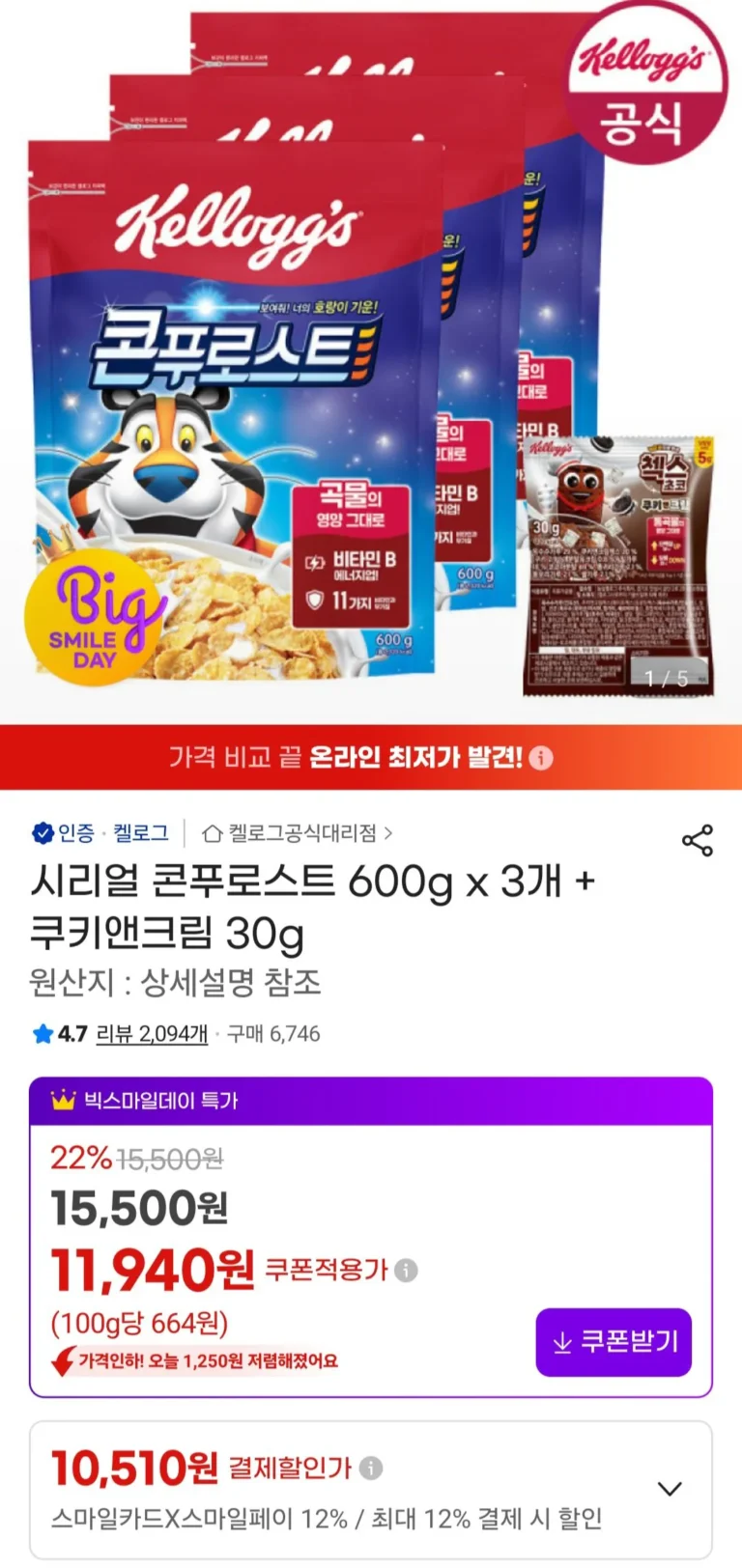Screen dimensions: 742x1568
Task: Share this product via the share icon
Action: coord(698,840)
